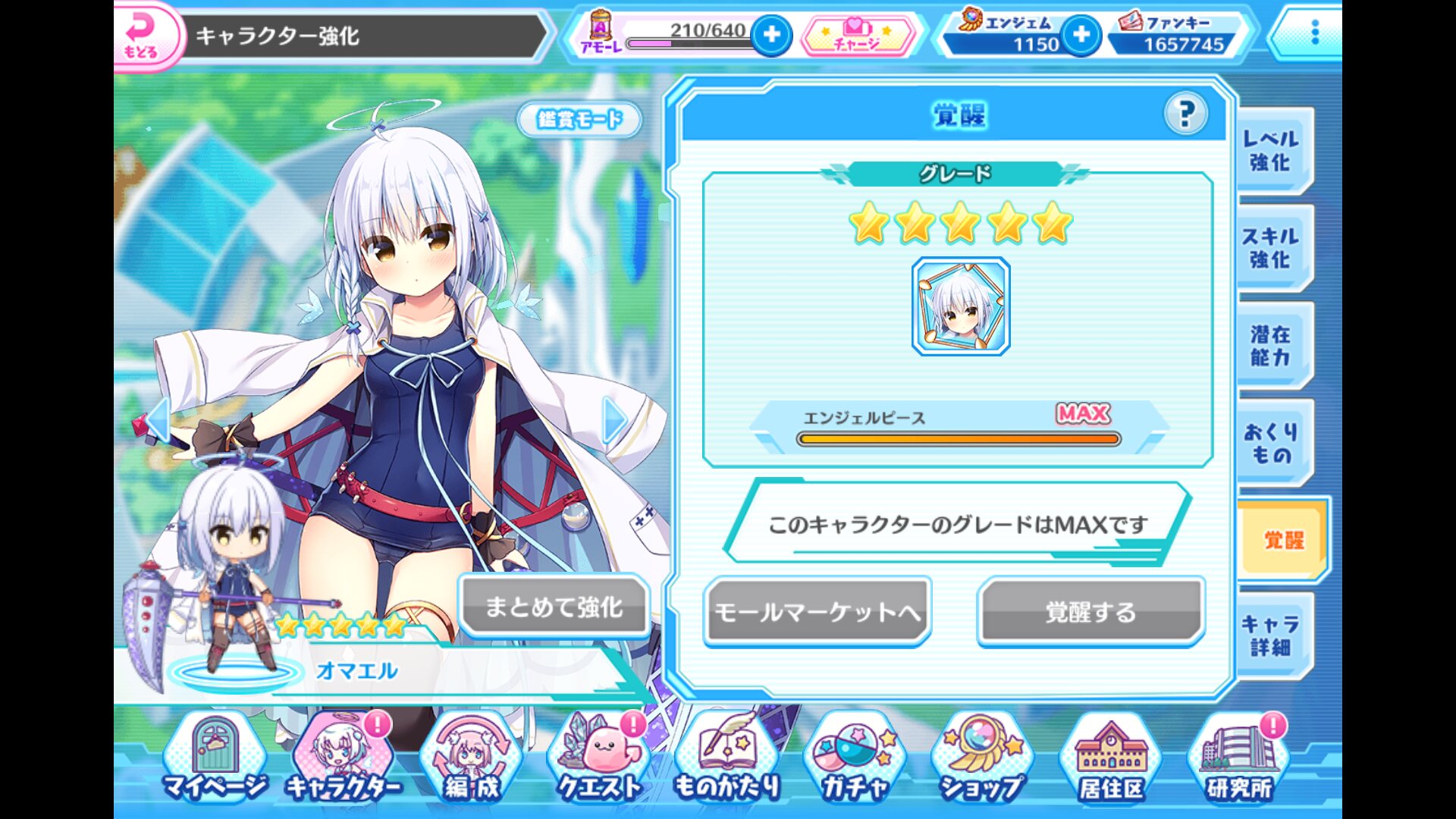1456x819 pixels.
Task: Switch to the 潜在能力 tab
Action: coord(1270,345)
